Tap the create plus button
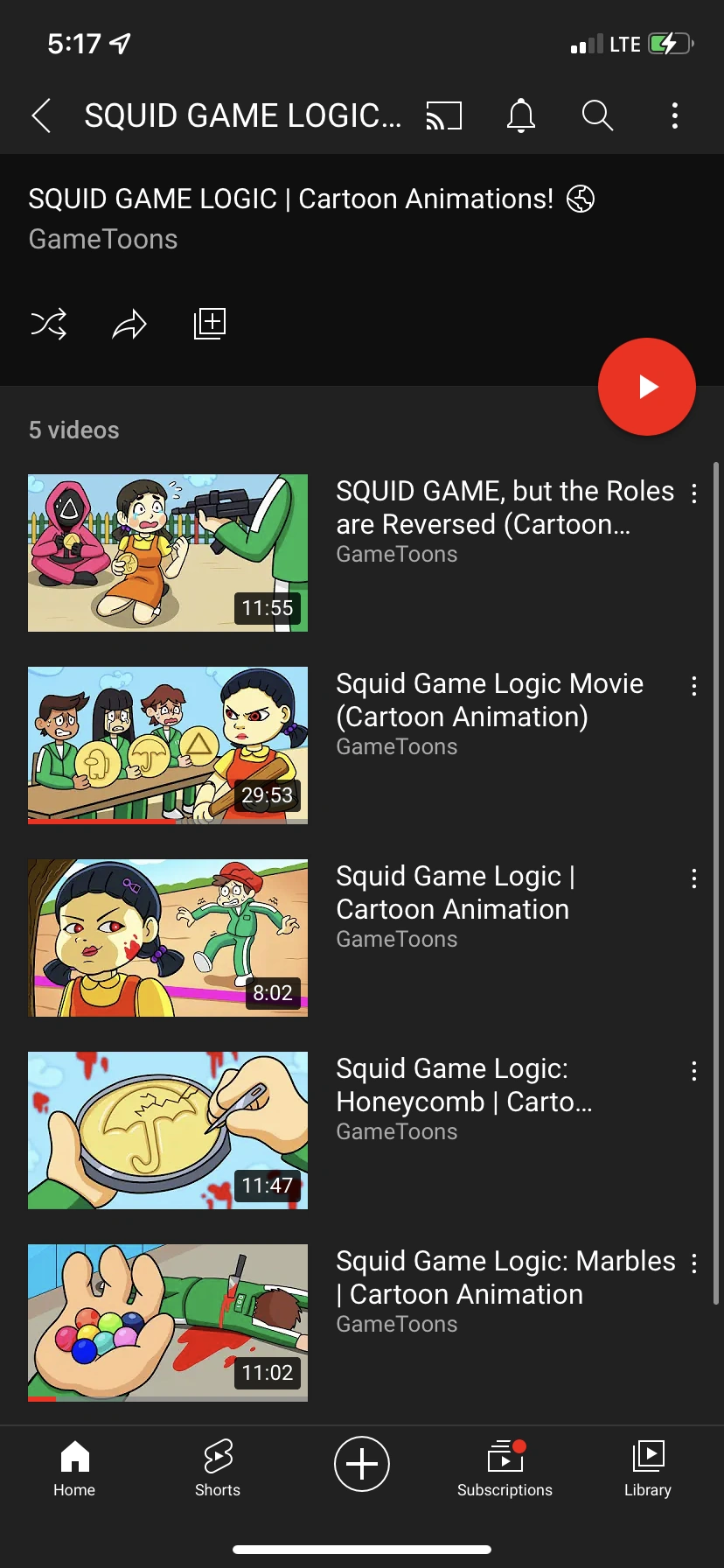The height and width of the screenshot is (1568, 724). [x=362, y=1463]
